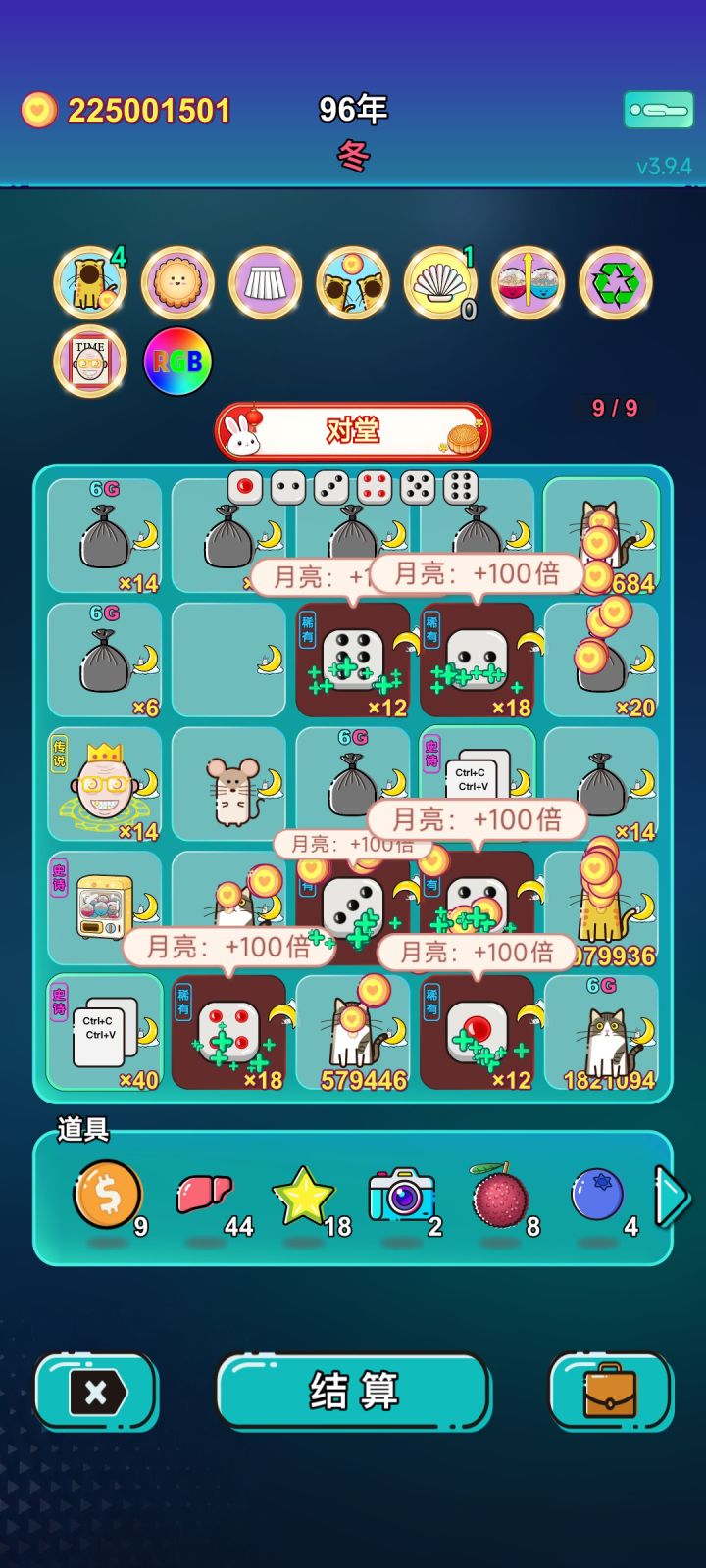Show more items with the right arrow
706x1568 pixels.
coord(671,1197)
